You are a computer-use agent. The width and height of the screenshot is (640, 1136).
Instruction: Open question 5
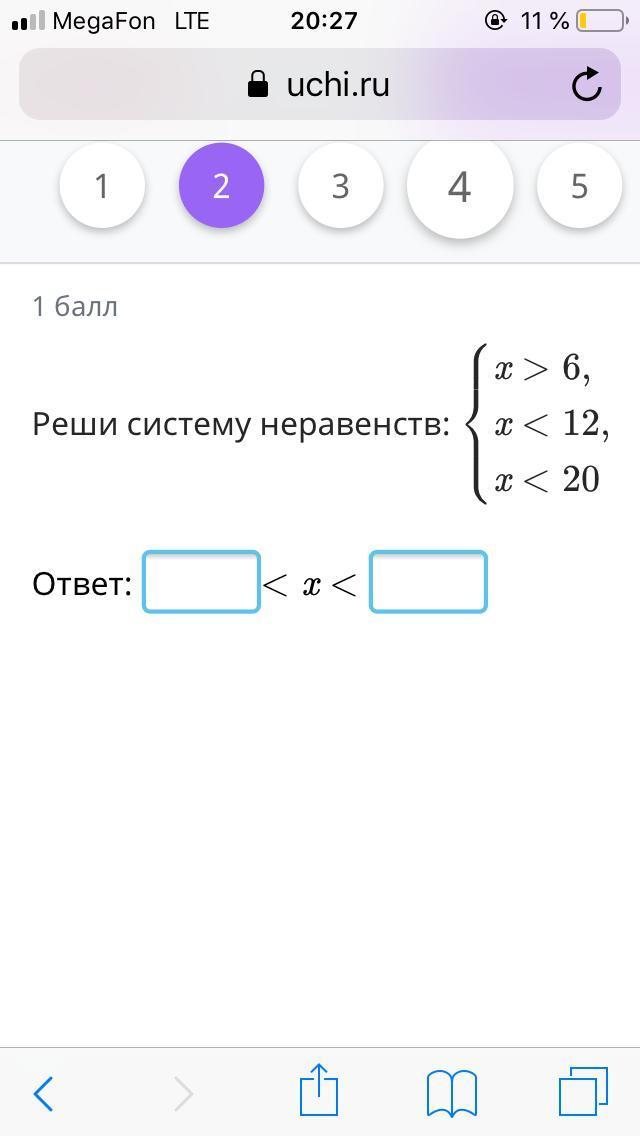579,186
